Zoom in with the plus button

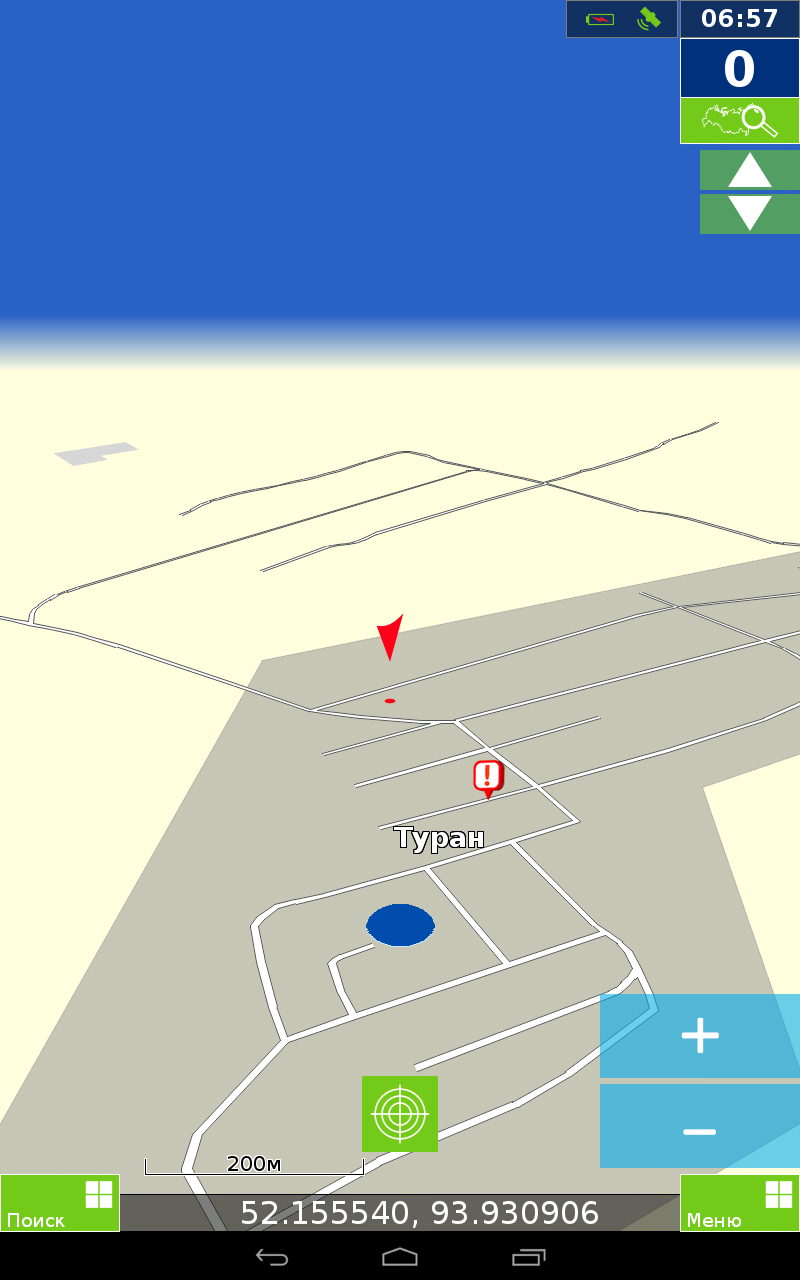point(699,1036)
